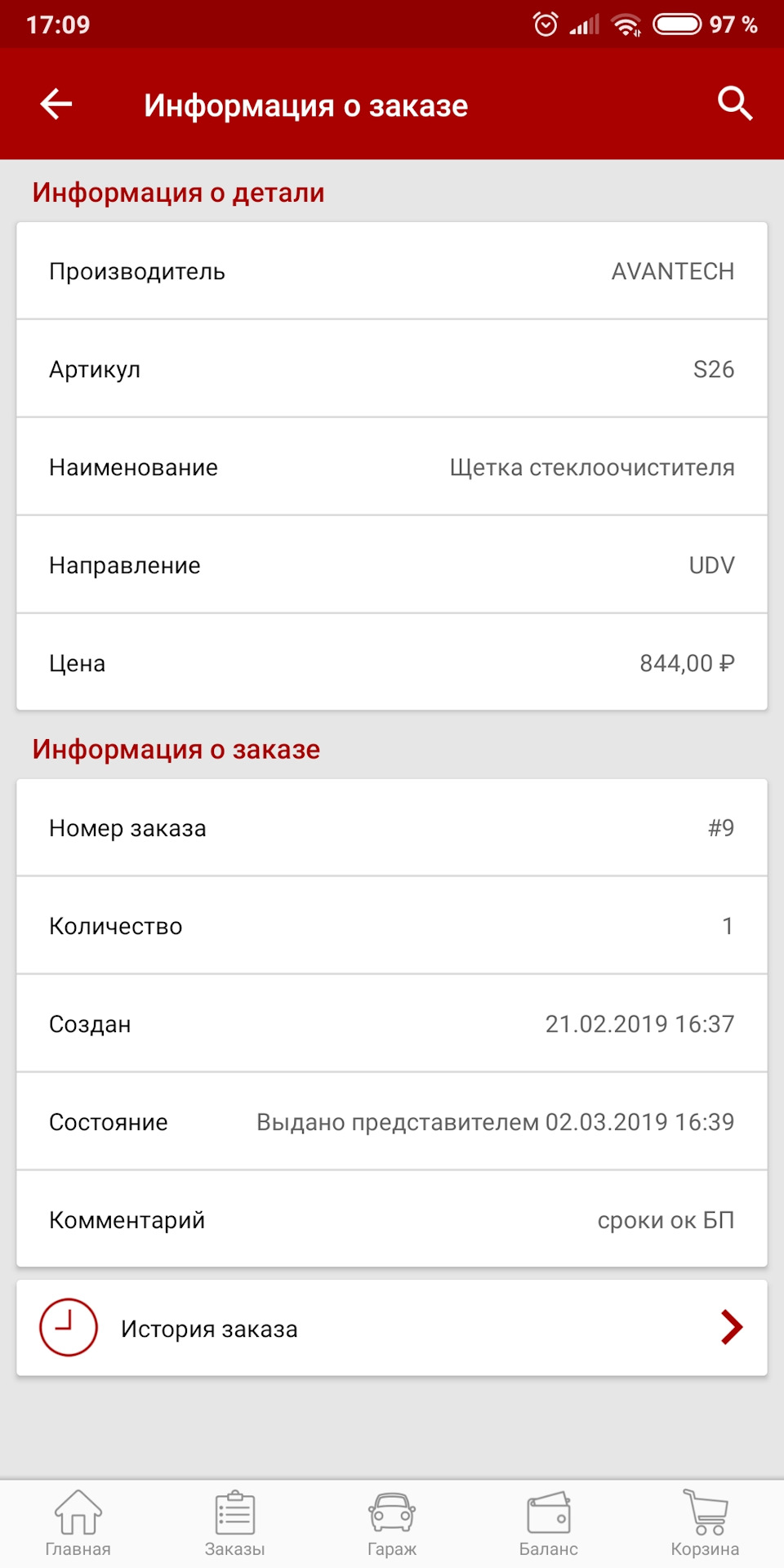The height and width of the screenshot is (1568, 784).
Task: Open the Гараж tab
Action: (392, 1522)
